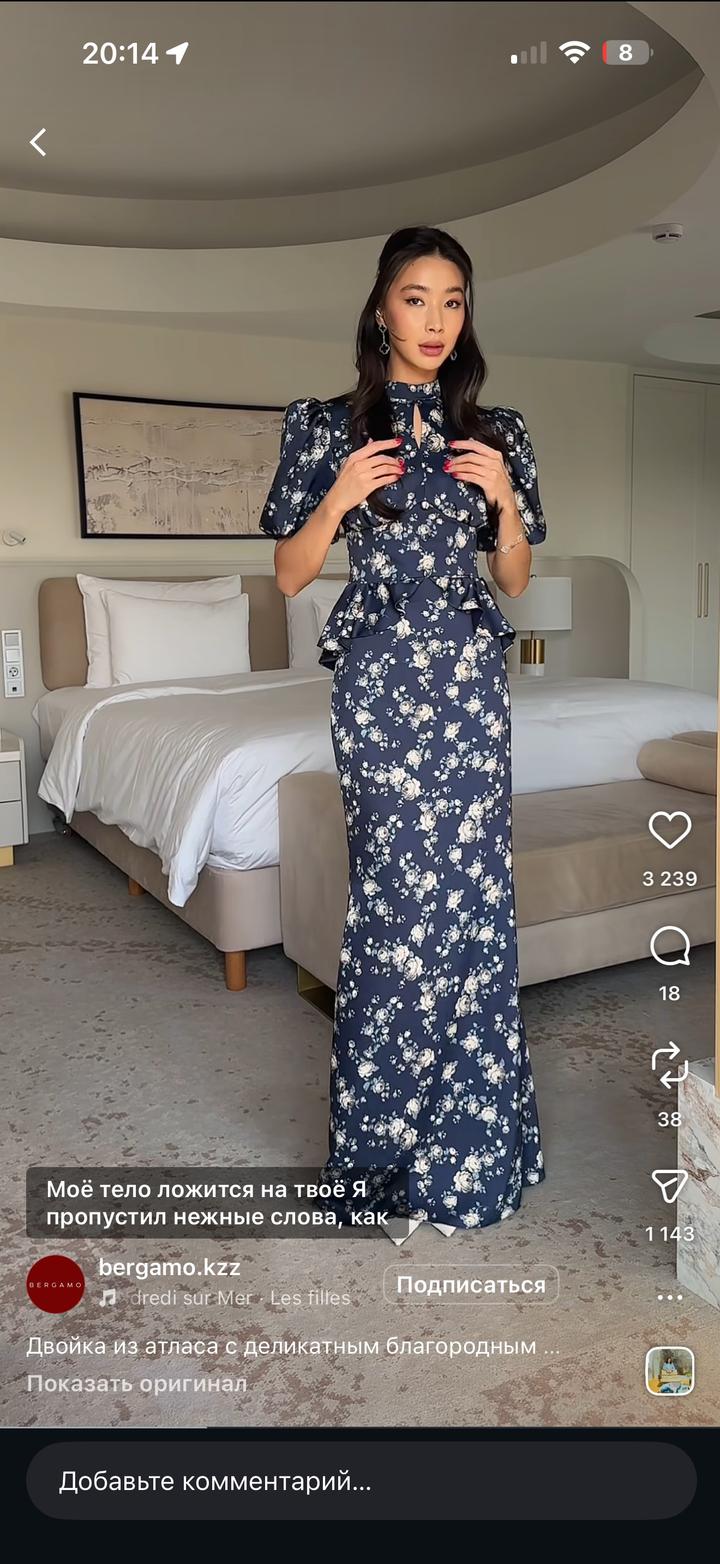Expand the caption starting with Двойка из атласа

click(x=293, y=1346)
